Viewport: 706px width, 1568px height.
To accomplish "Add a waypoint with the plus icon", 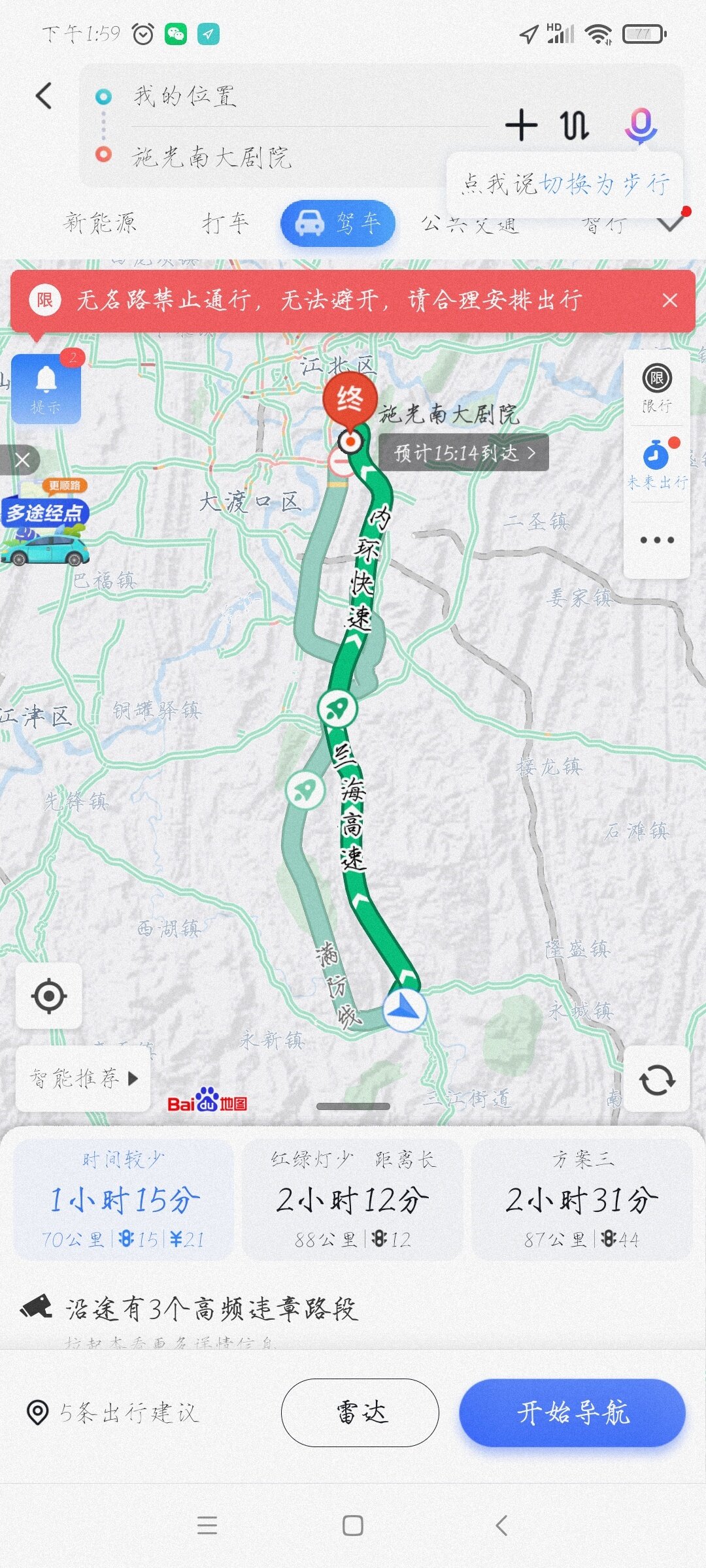I will [522, 125].
